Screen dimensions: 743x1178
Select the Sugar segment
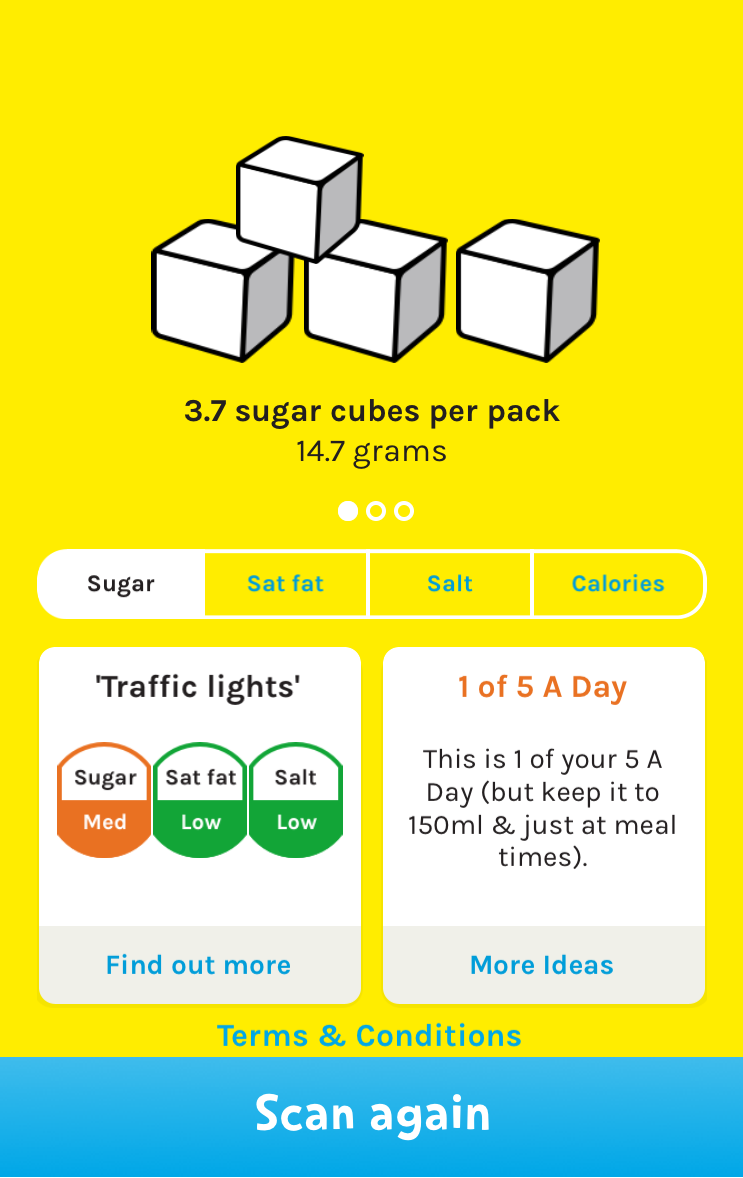[121, 584]
